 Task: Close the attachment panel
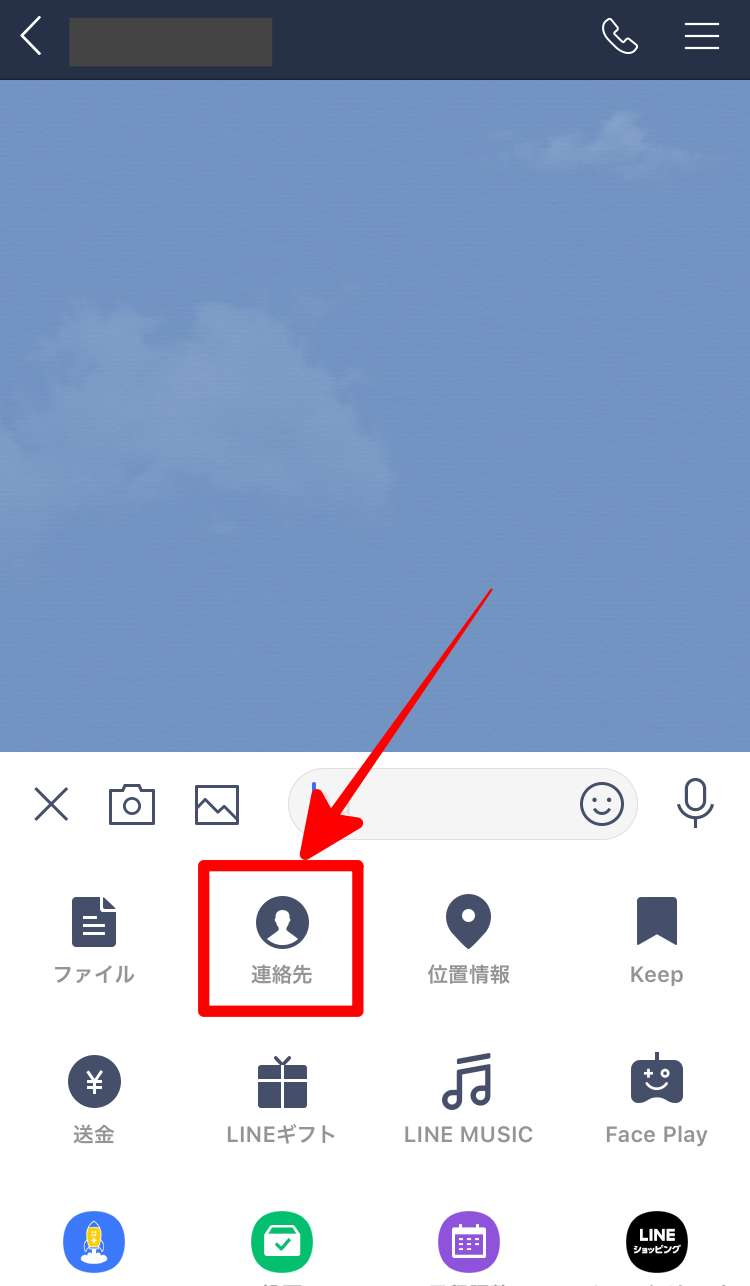(51, 804)
